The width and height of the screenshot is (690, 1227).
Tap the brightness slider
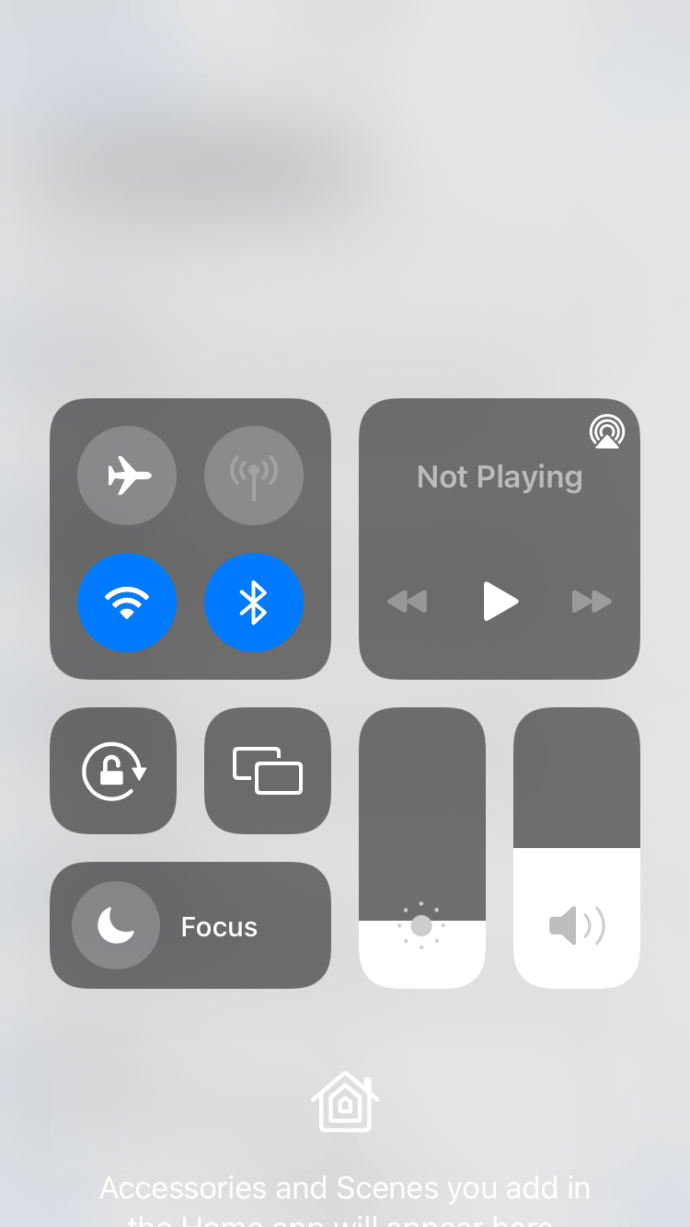point(421,847)
